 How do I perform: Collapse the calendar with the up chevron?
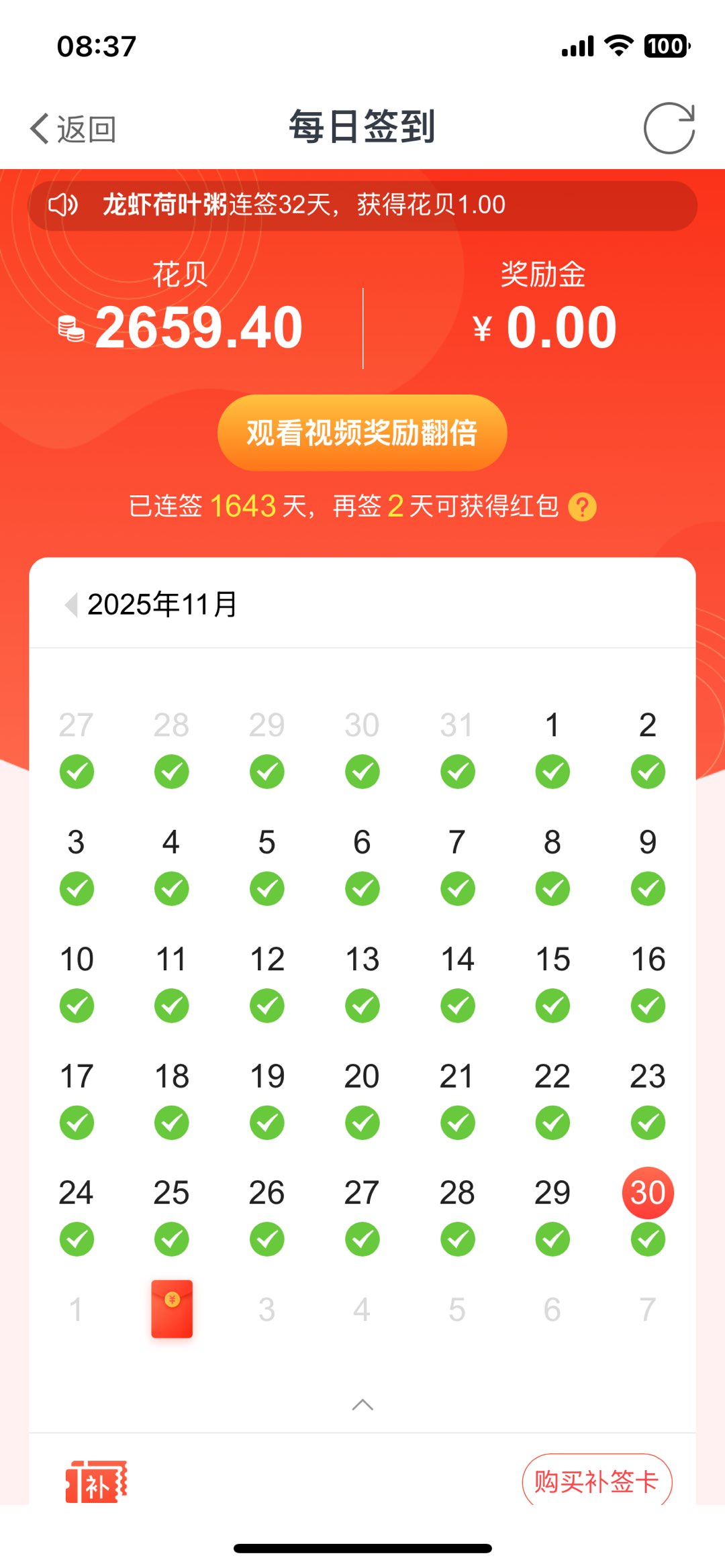click(x=362, y=1404)
